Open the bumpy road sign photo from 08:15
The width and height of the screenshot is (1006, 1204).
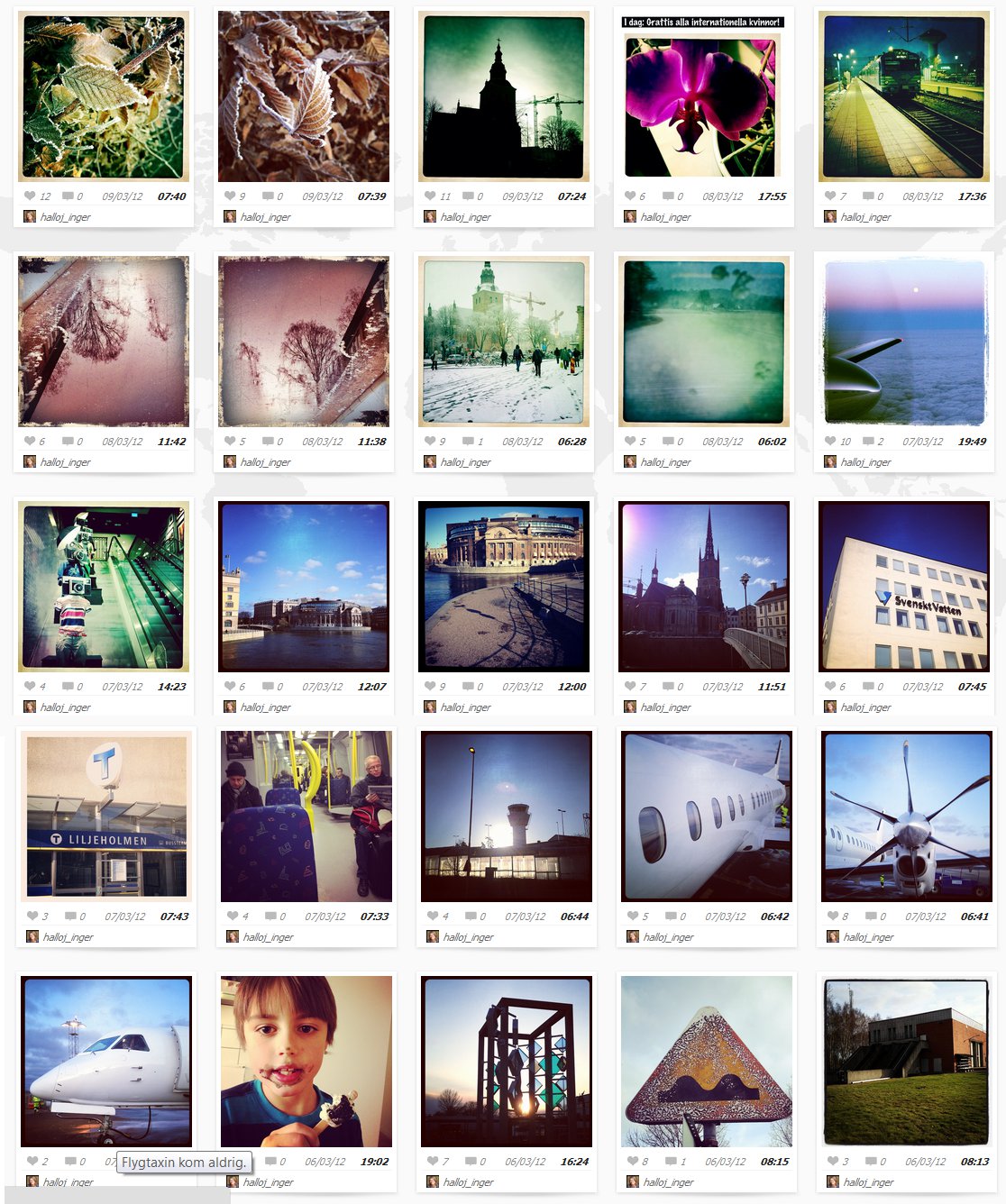(x=707, y=1062)
